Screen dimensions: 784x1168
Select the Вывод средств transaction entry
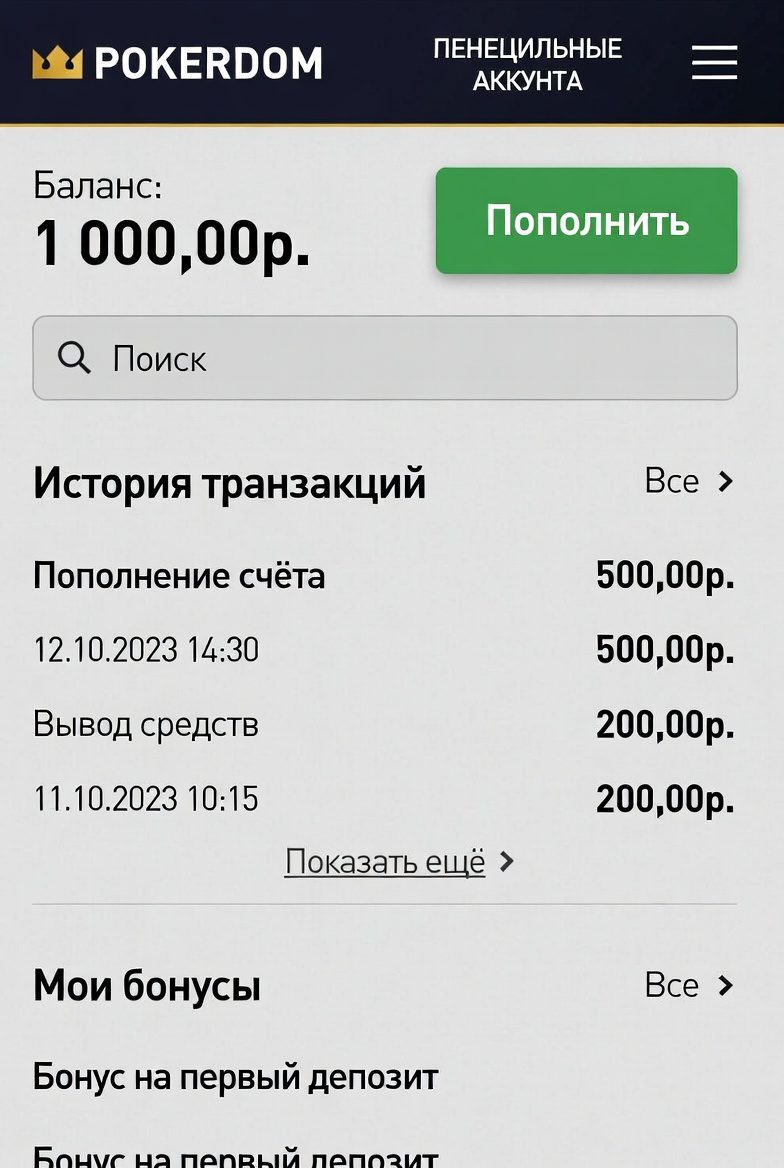point(145,724)
